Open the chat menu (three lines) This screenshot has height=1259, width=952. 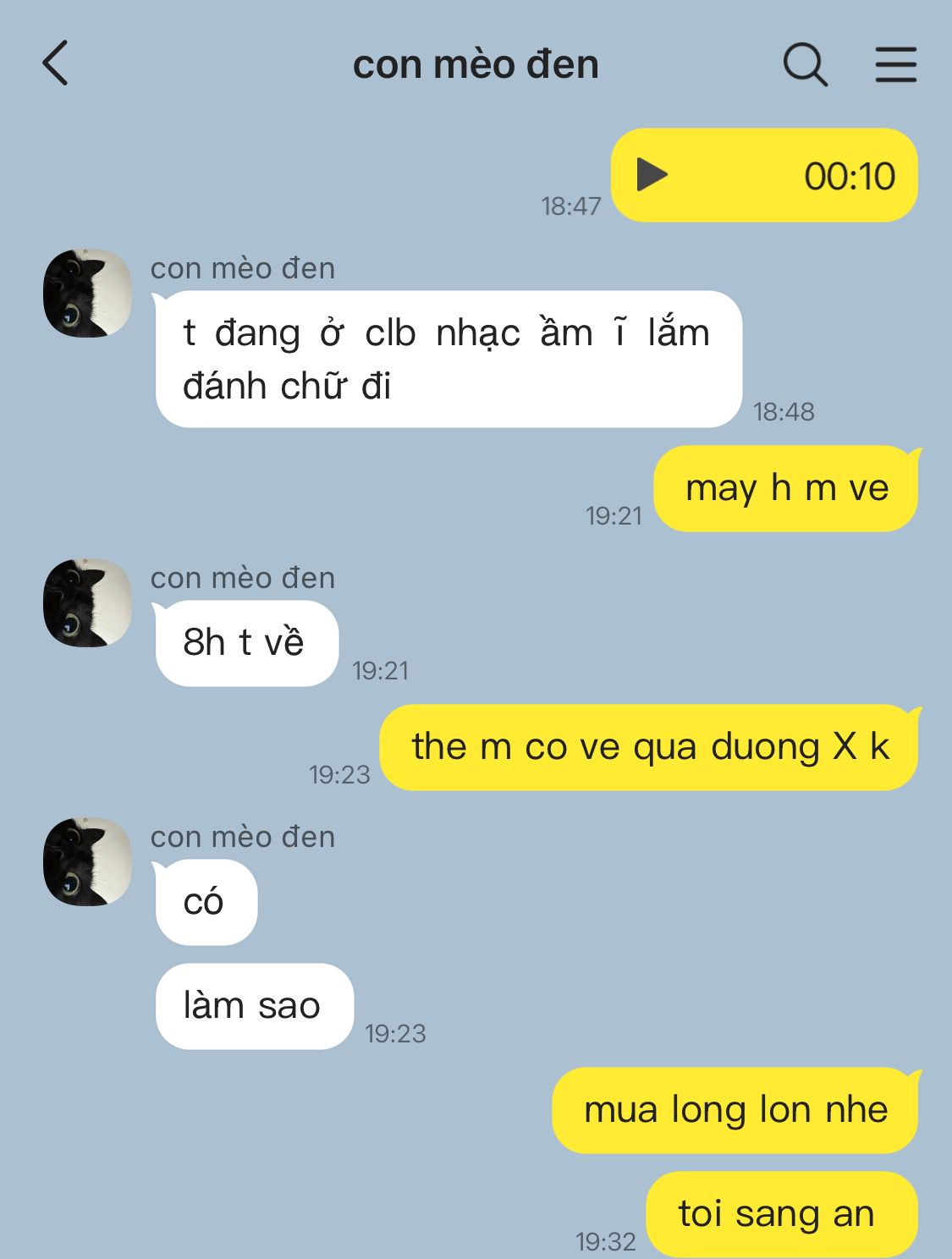point(895,64)
